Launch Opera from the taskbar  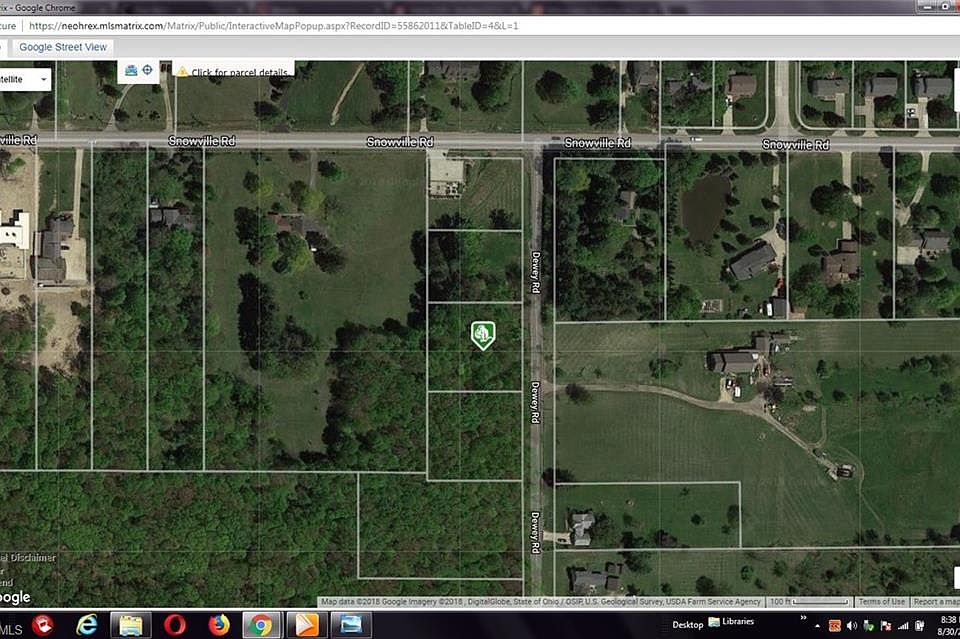174,625
